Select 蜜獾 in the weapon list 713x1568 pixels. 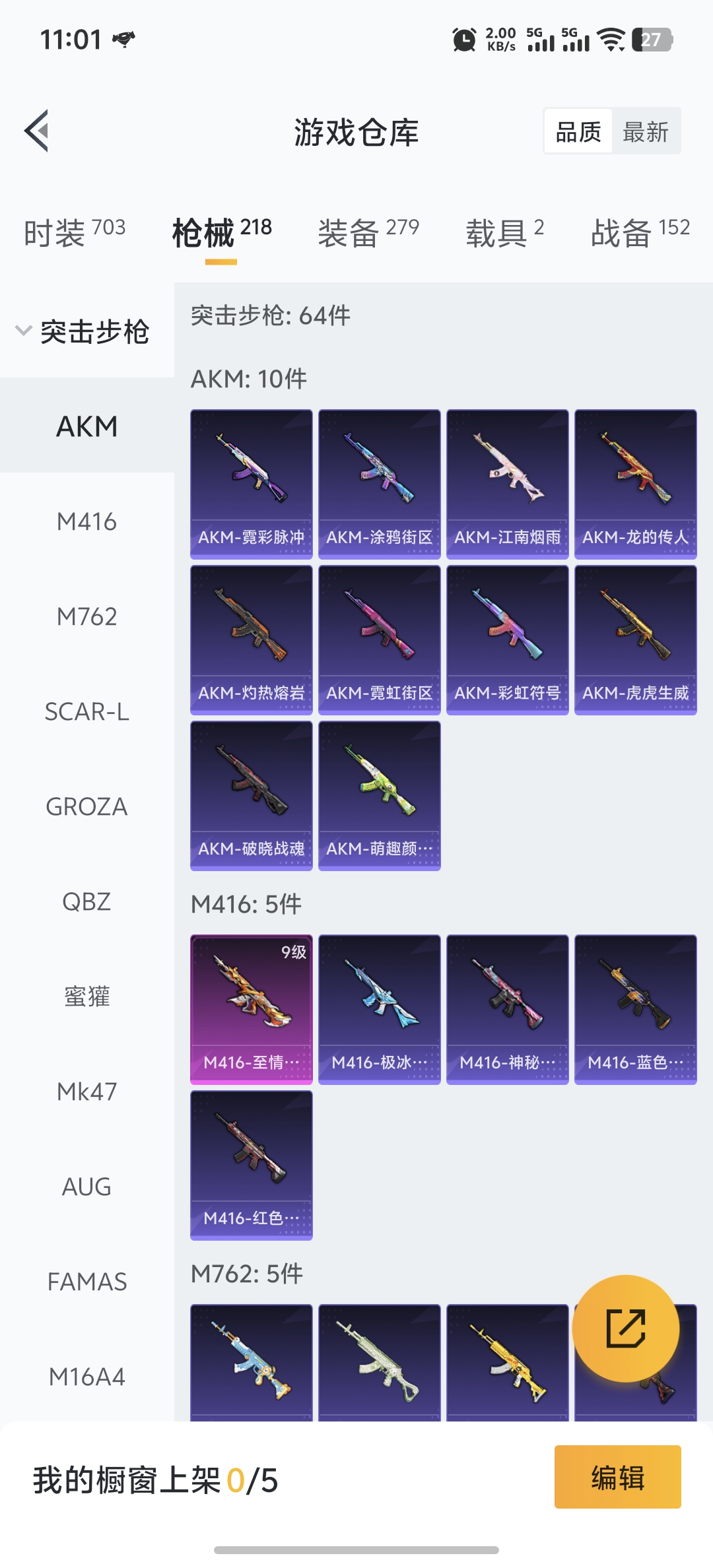pos(86,996)
